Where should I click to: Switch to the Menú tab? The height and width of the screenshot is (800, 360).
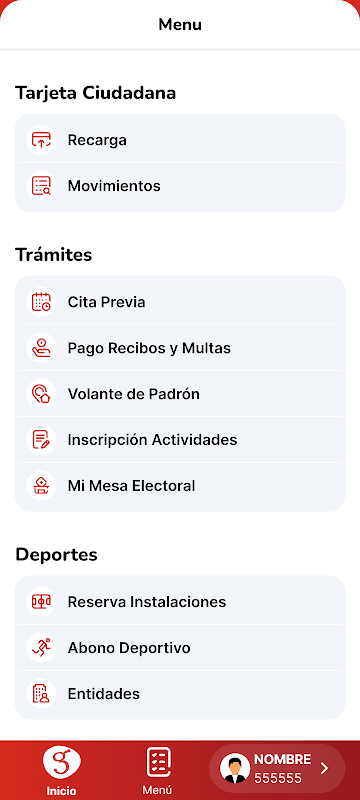point(158,770)
